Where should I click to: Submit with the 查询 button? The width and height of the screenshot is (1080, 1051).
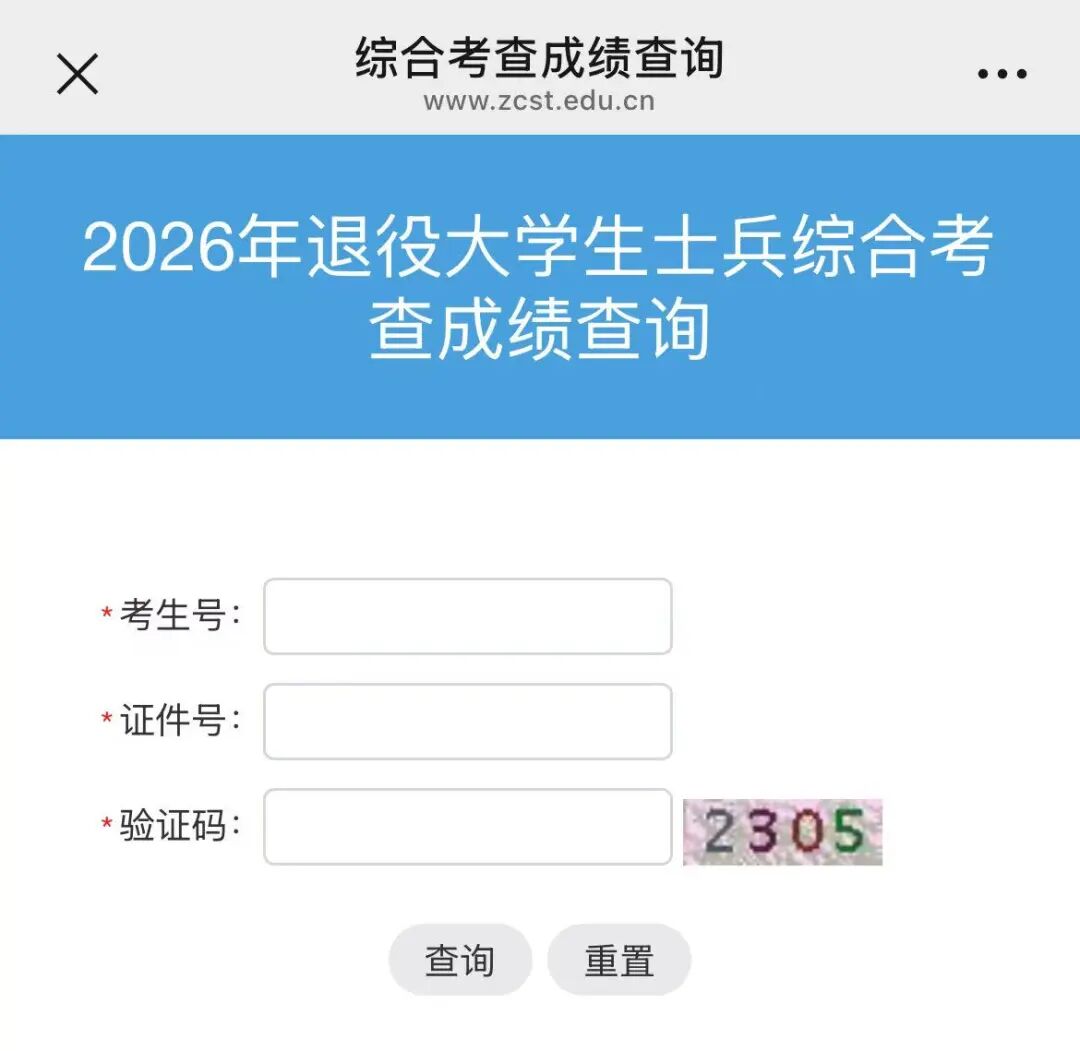click(x=460, y=960)
